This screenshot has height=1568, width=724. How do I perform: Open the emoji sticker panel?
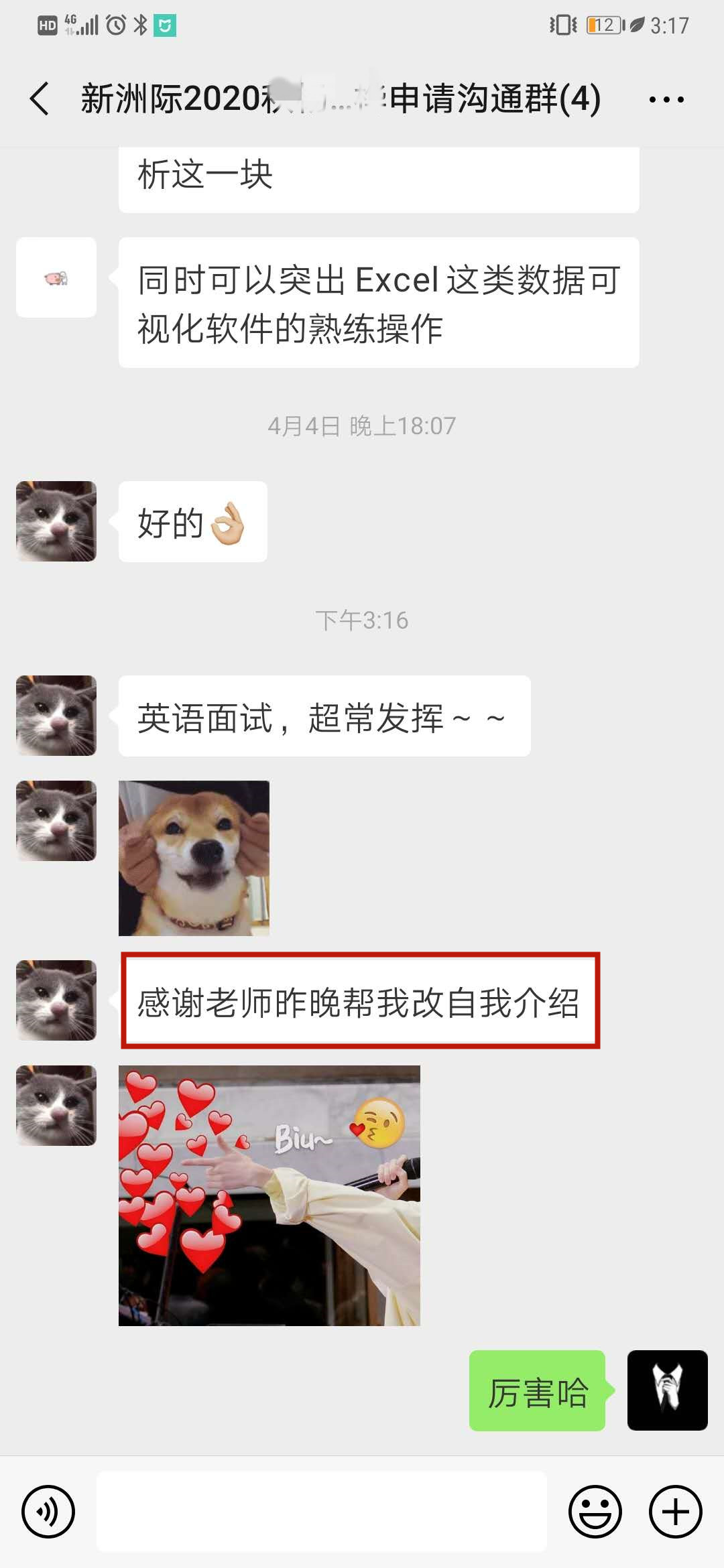tap(595, 1512)
